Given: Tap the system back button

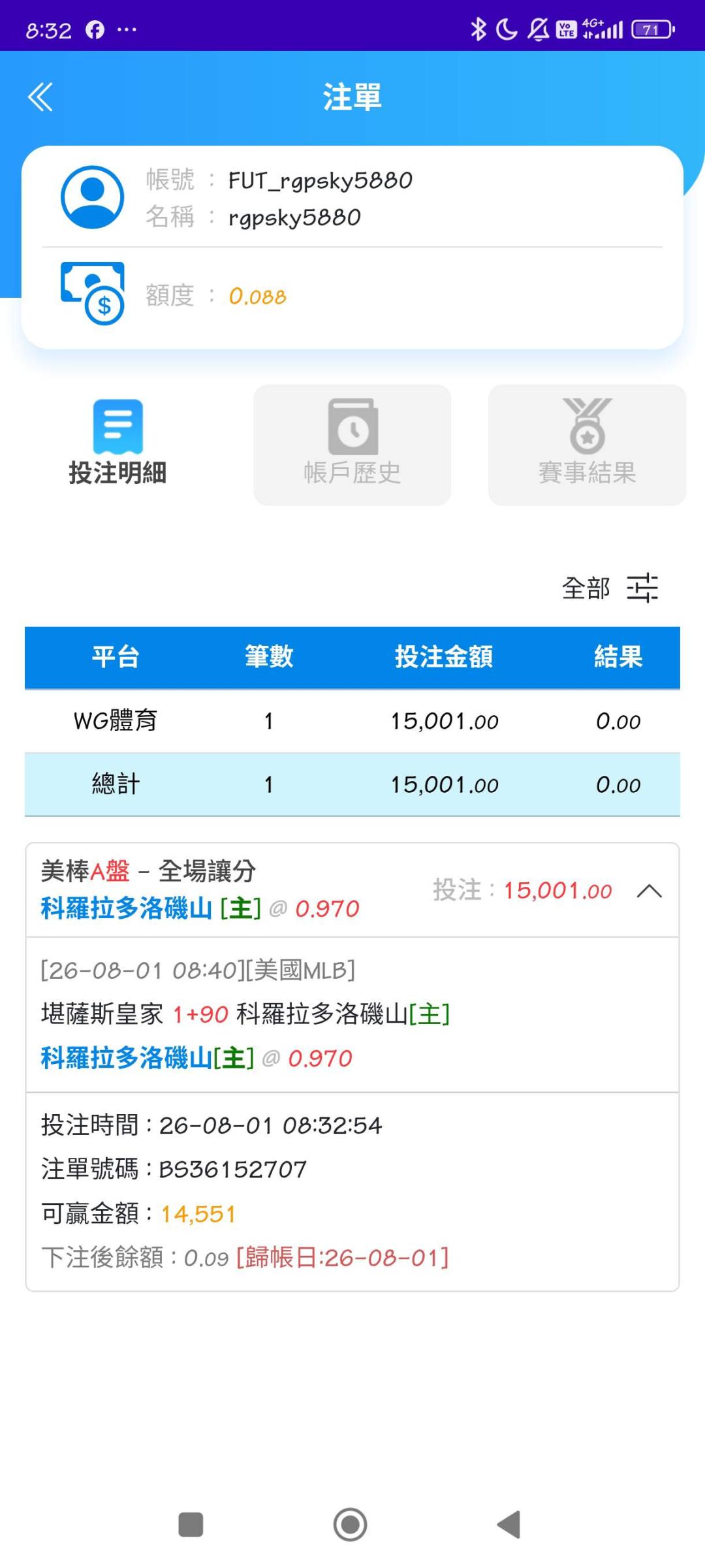Looking at the screenshot, I should click(x=509, y=1524).
